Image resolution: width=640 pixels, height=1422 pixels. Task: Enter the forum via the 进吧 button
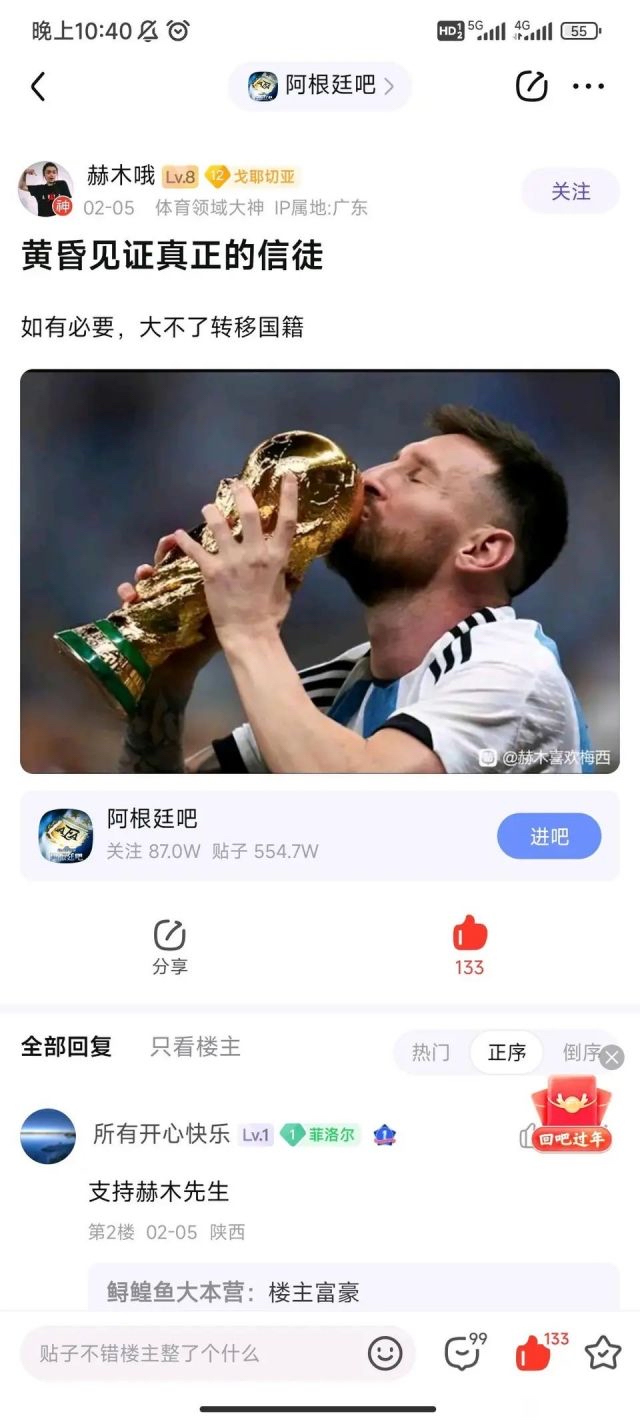549,836
